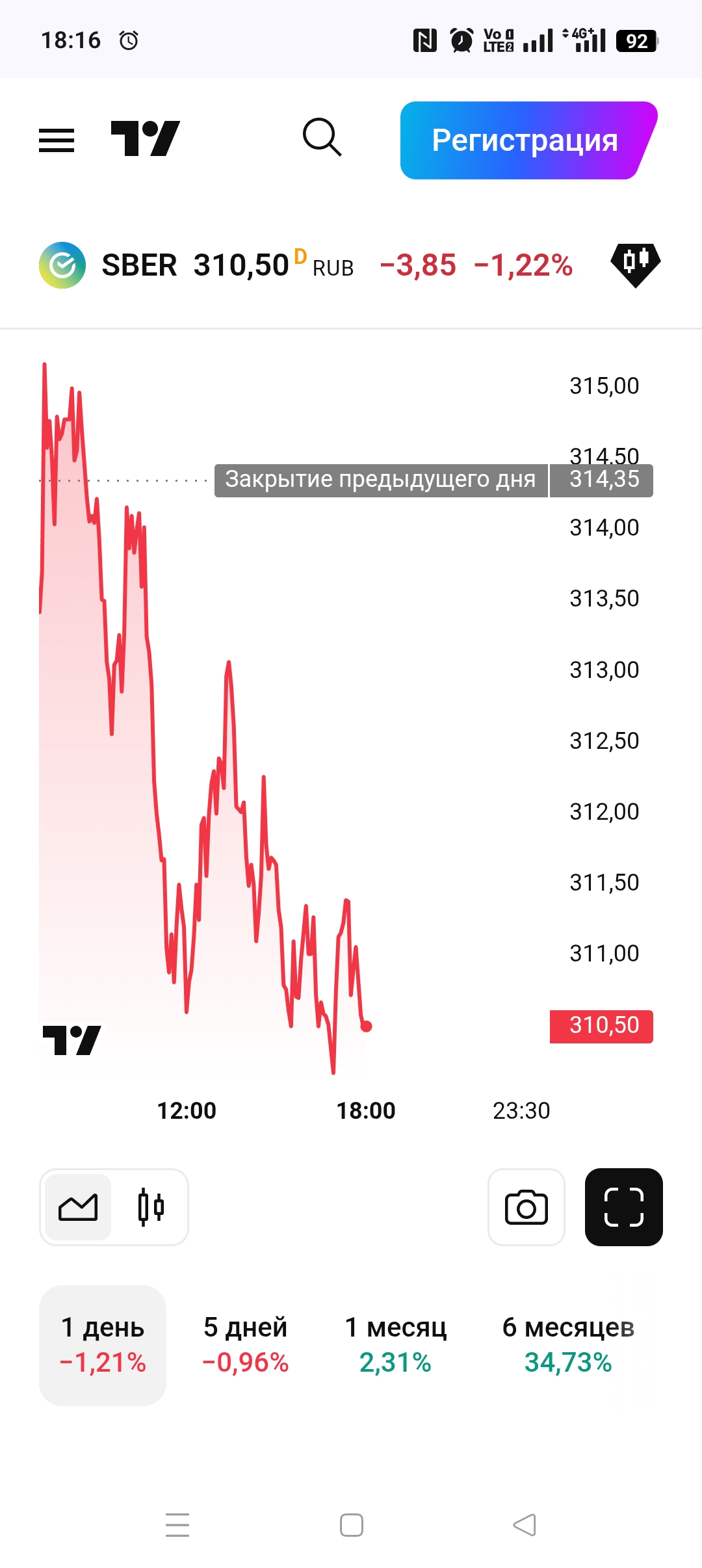Screen dimensions: 702x1568
Task: Switch to area chart style
Action: (x=78, y=1207)
